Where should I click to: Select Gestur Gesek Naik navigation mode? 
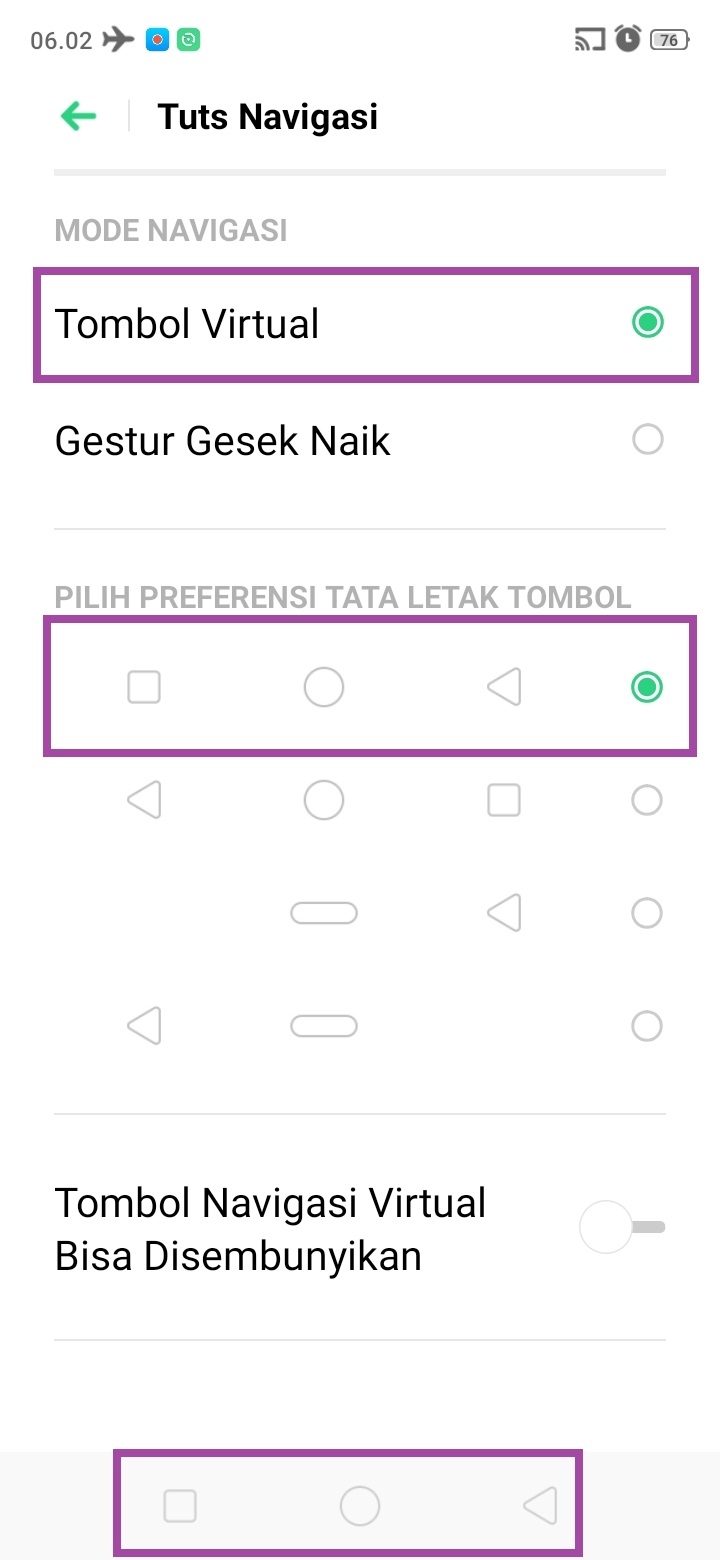click(x=647, y=440)
